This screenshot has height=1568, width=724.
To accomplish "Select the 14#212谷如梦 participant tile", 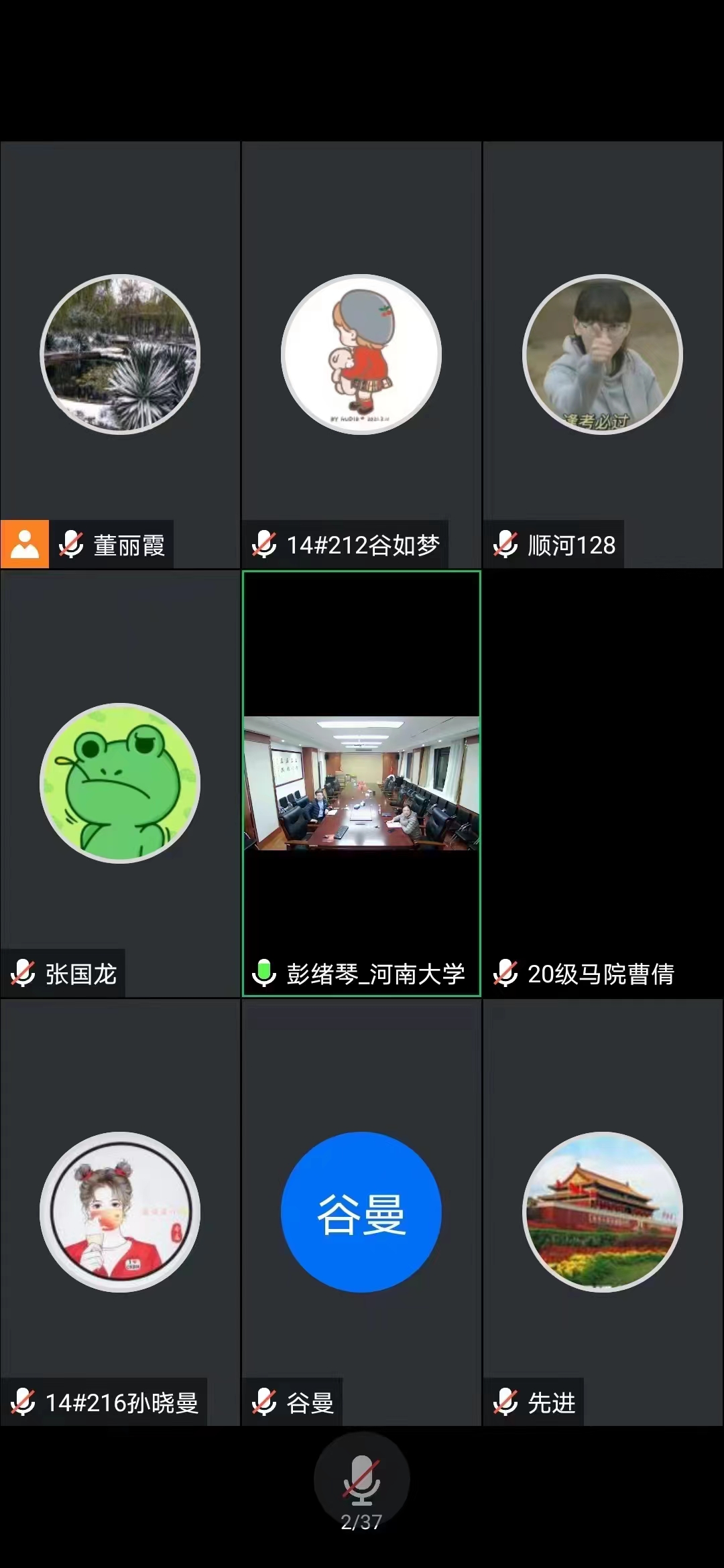I will coord(361,354).
